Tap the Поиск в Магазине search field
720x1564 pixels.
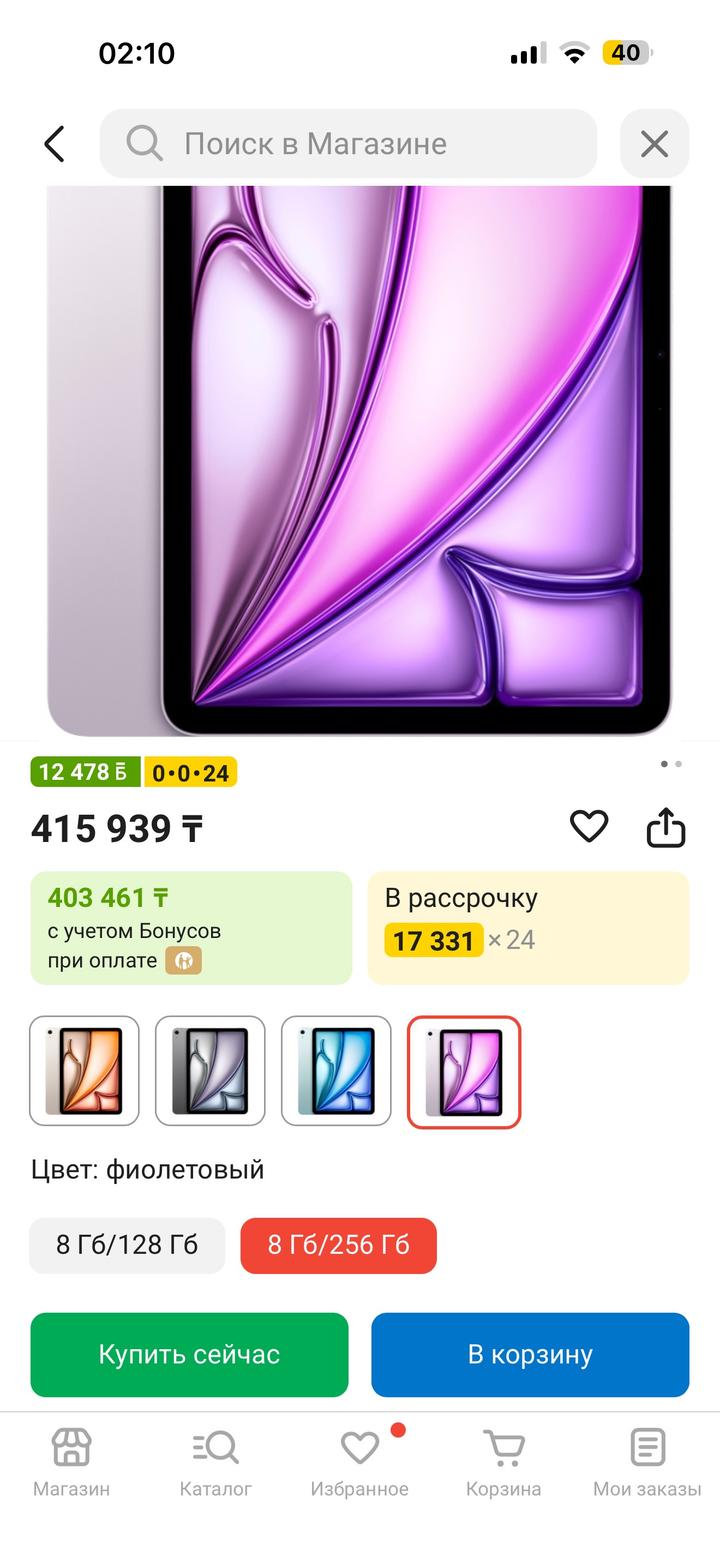(x=348, y=144)
